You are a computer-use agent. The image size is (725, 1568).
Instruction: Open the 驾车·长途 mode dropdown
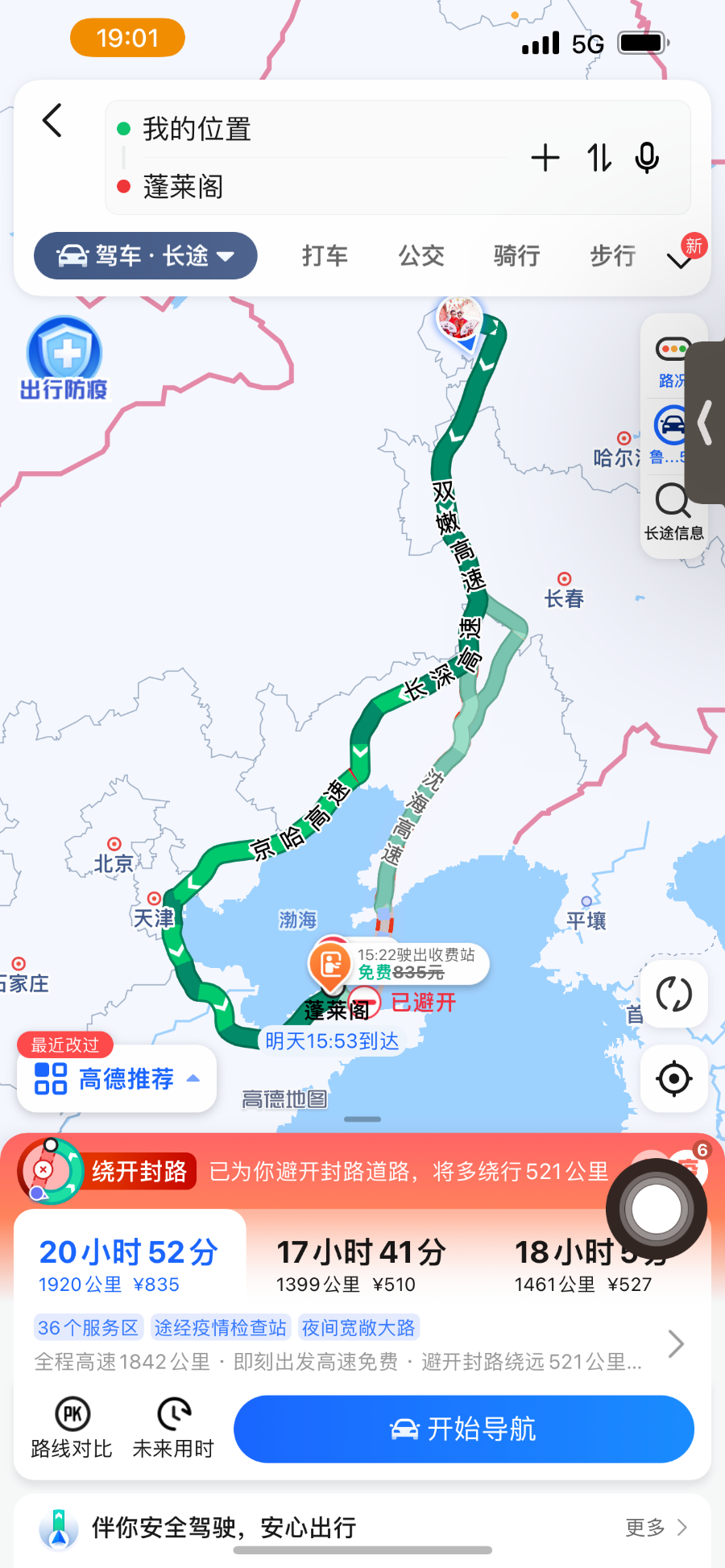click(146, 256)
